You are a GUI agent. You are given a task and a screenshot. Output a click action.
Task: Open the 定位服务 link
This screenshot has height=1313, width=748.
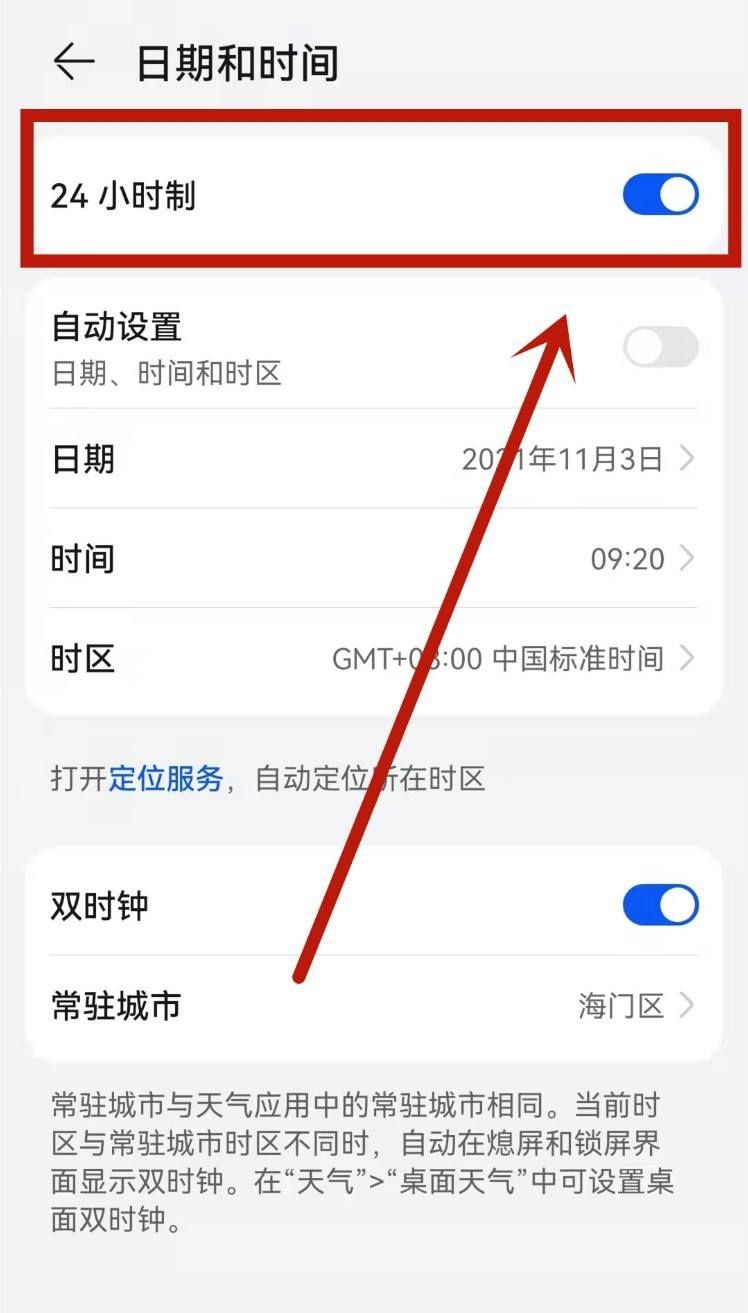click(163, 781)
